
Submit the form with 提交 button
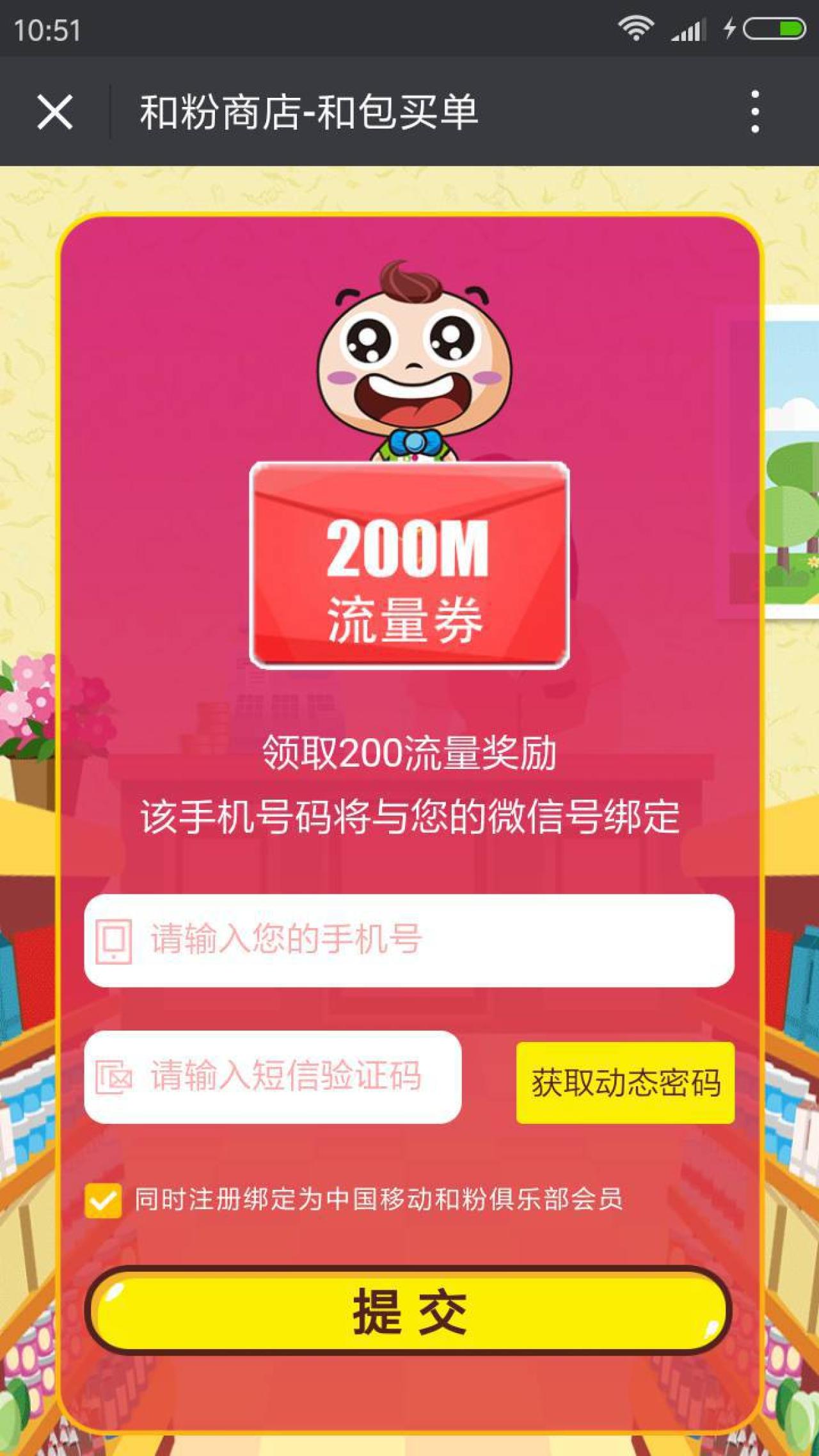click(409, 1310)
